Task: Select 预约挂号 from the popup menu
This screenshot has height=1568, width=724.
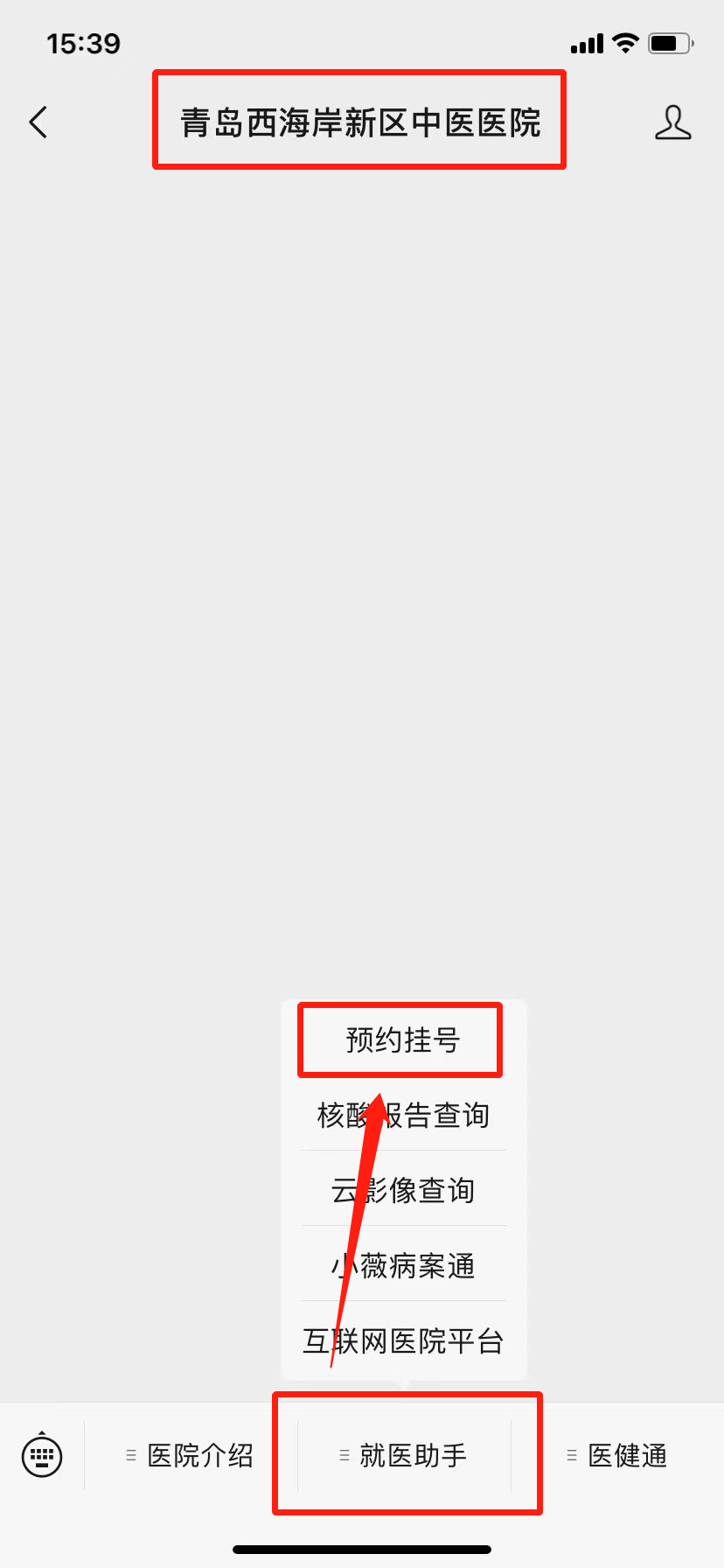Action: [402, 1040]
